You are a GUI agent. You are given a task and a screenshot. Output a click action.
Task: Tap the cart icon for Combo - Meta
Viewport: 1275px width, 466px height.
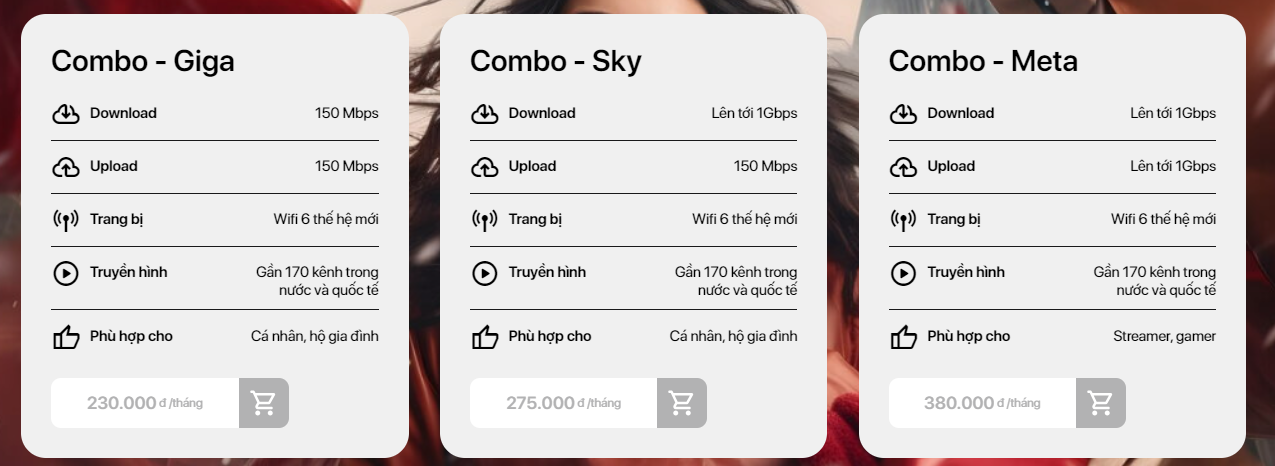tap(1100, 403)
